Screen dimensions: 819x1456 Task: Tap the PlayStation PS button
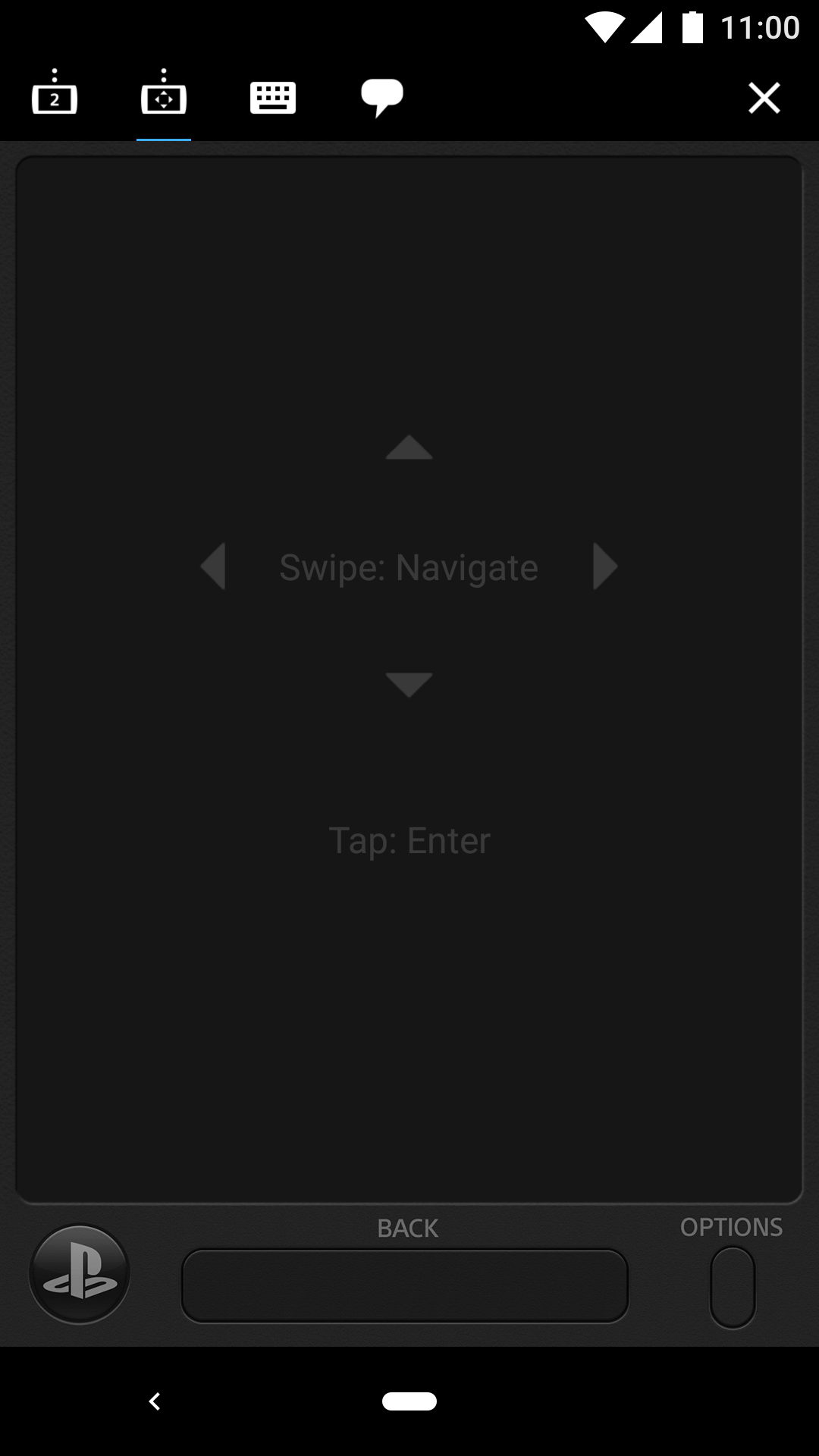click(80, 1275)
